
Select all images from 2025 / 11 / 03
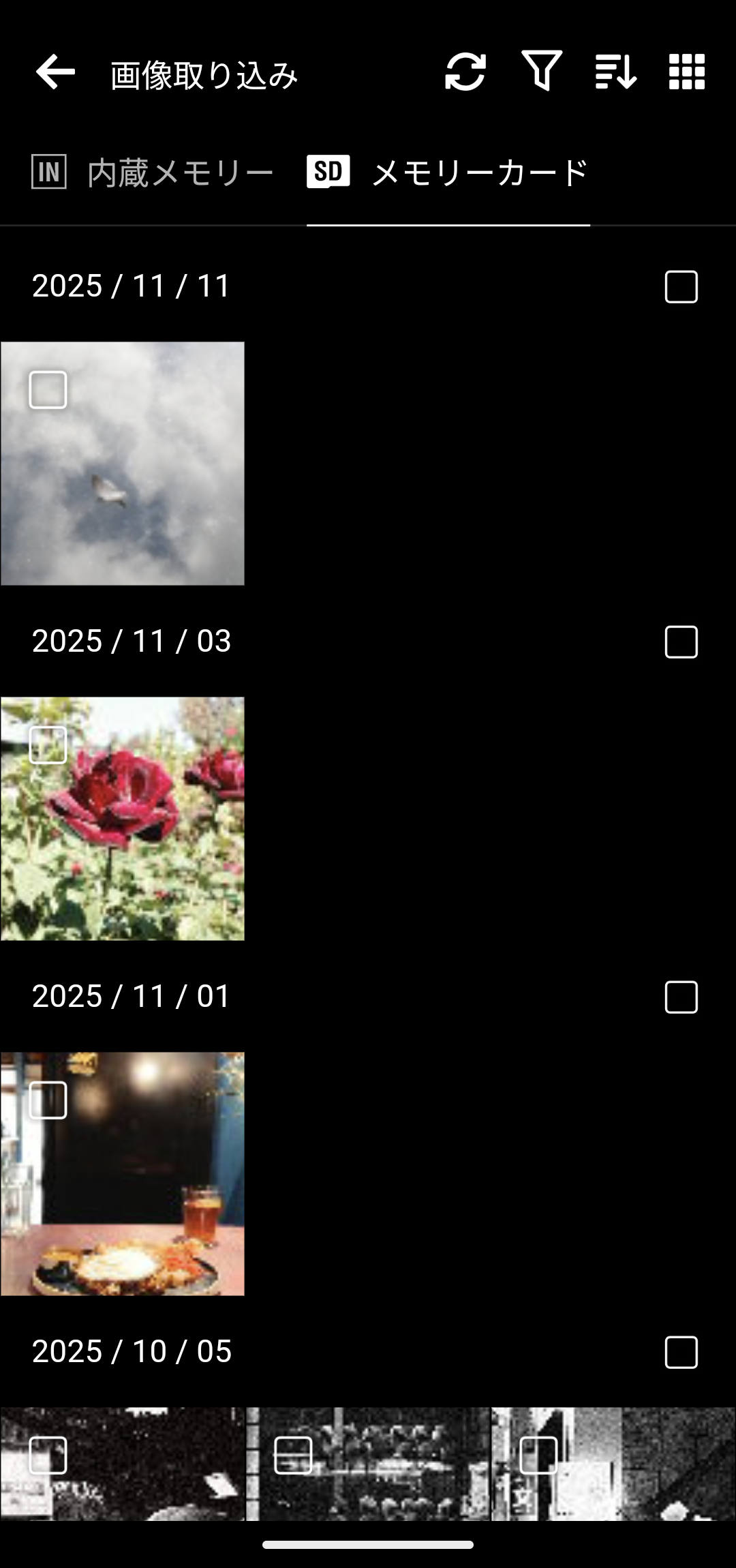(x=681, y=642)
